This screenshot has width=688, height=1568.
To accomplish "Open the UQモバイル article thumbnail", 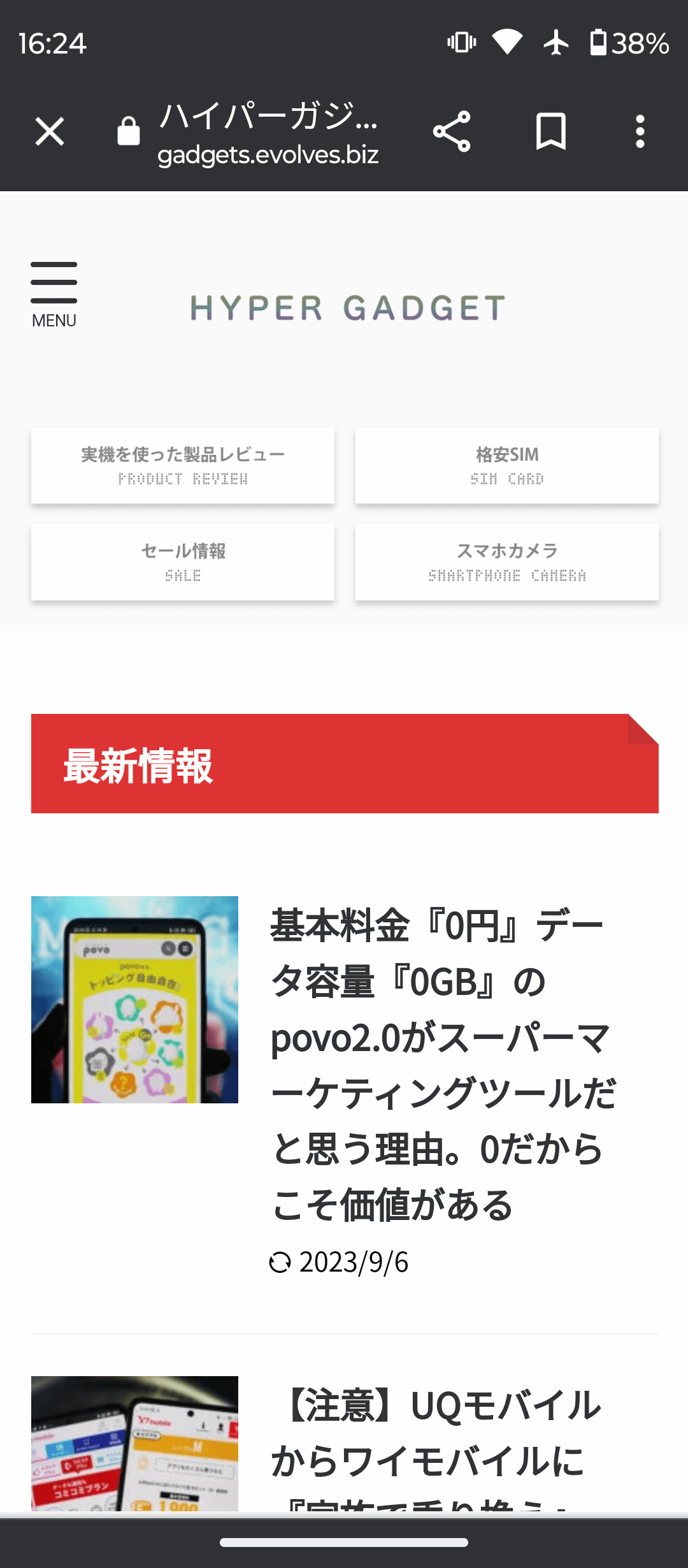I will [134, 1443].
